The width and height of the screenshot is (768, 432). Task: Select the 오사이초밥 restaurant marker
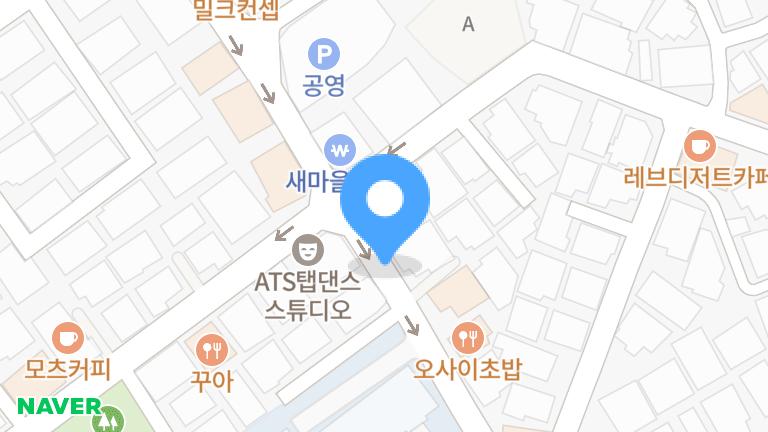point(468,335)
